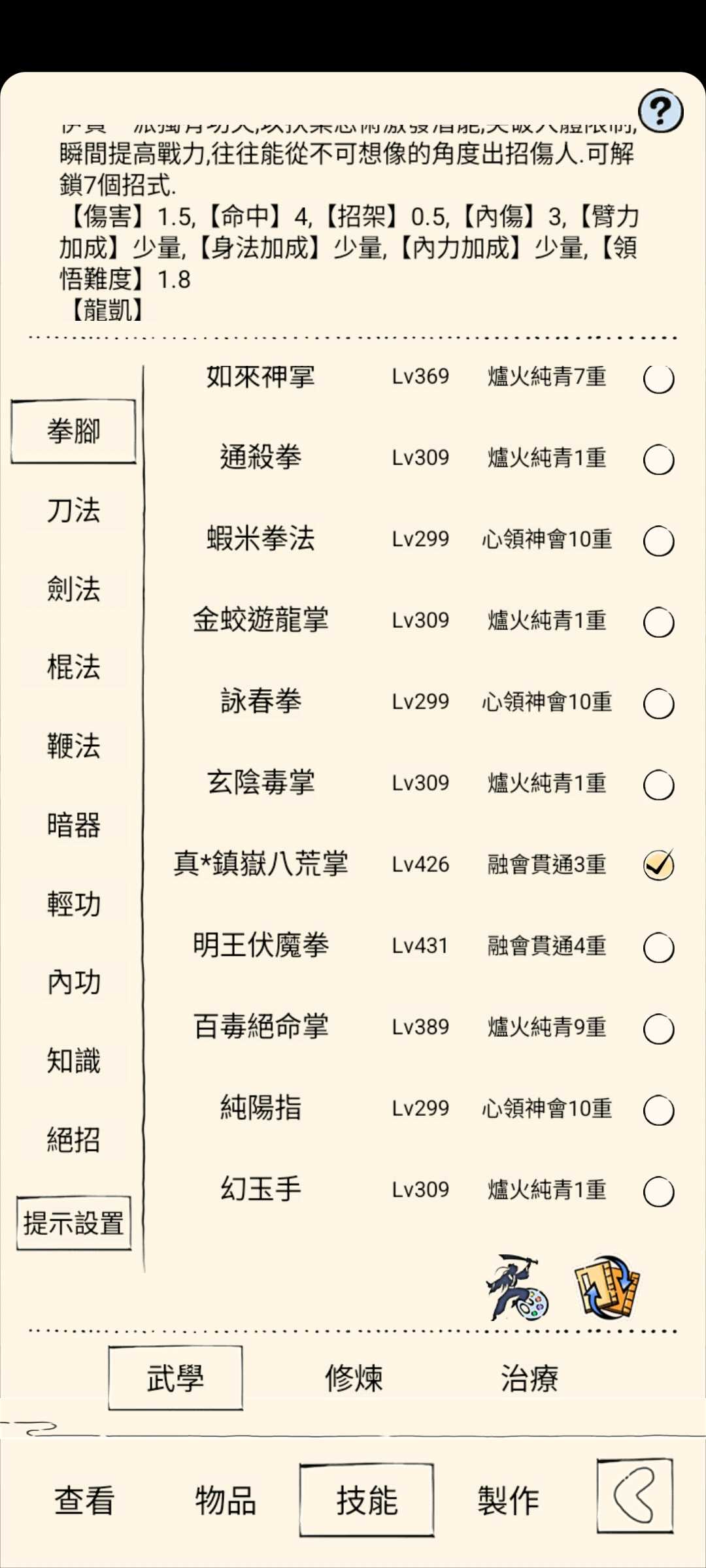
Task: Open the 查看 section
Action: click(84, 1500)
